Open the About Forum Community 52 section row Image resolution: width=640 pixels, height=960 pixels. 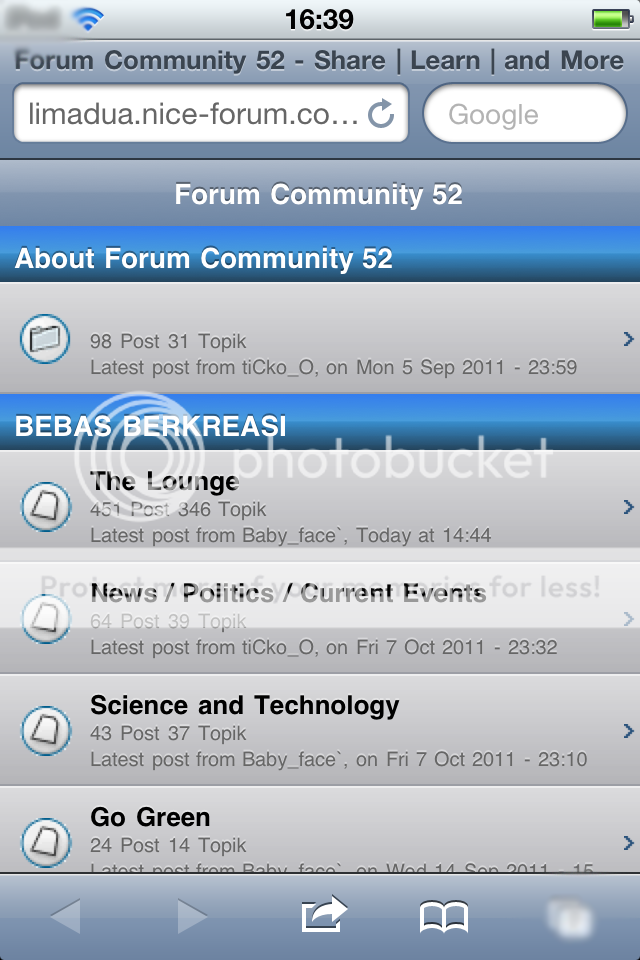click(x=320, y=340)
